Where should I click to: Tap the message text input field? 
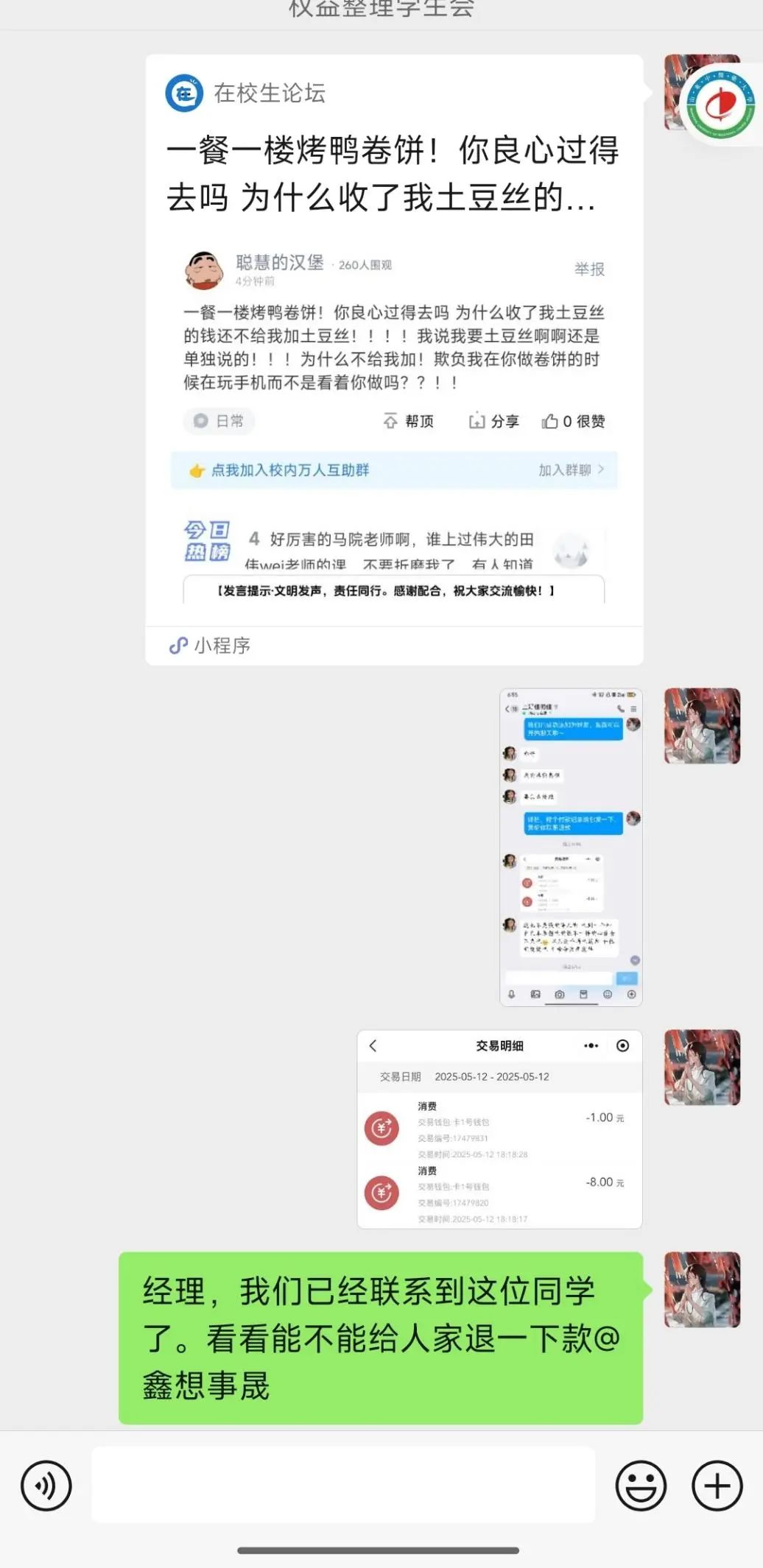click(343, 1485)
